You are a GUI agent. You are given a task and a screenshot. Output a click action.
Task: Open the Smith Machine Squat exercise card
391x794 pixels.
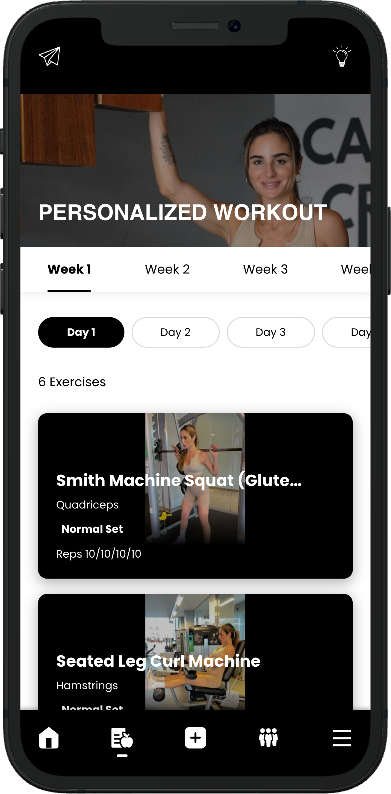pos(196,496)
